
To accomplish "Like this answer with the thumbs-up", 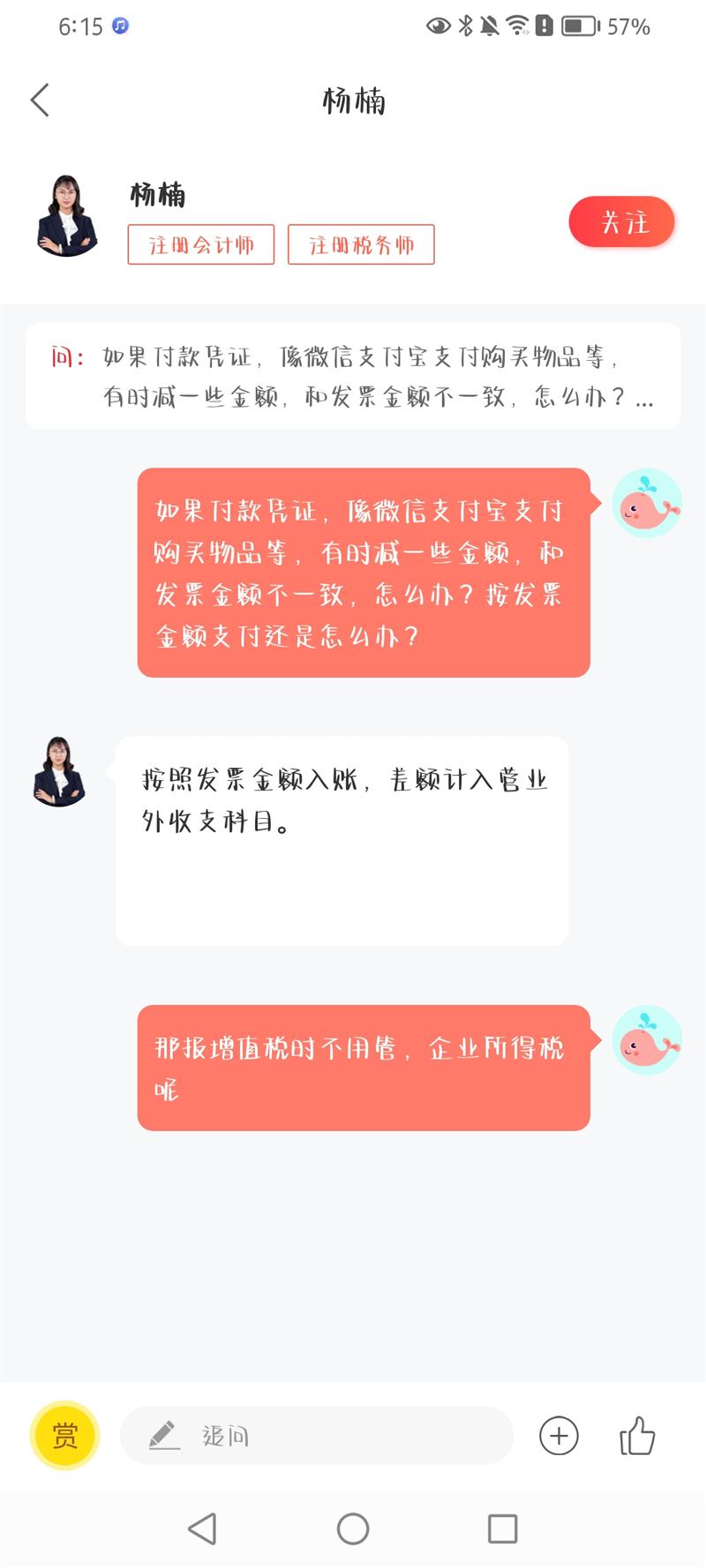I will click(636, 1435).
